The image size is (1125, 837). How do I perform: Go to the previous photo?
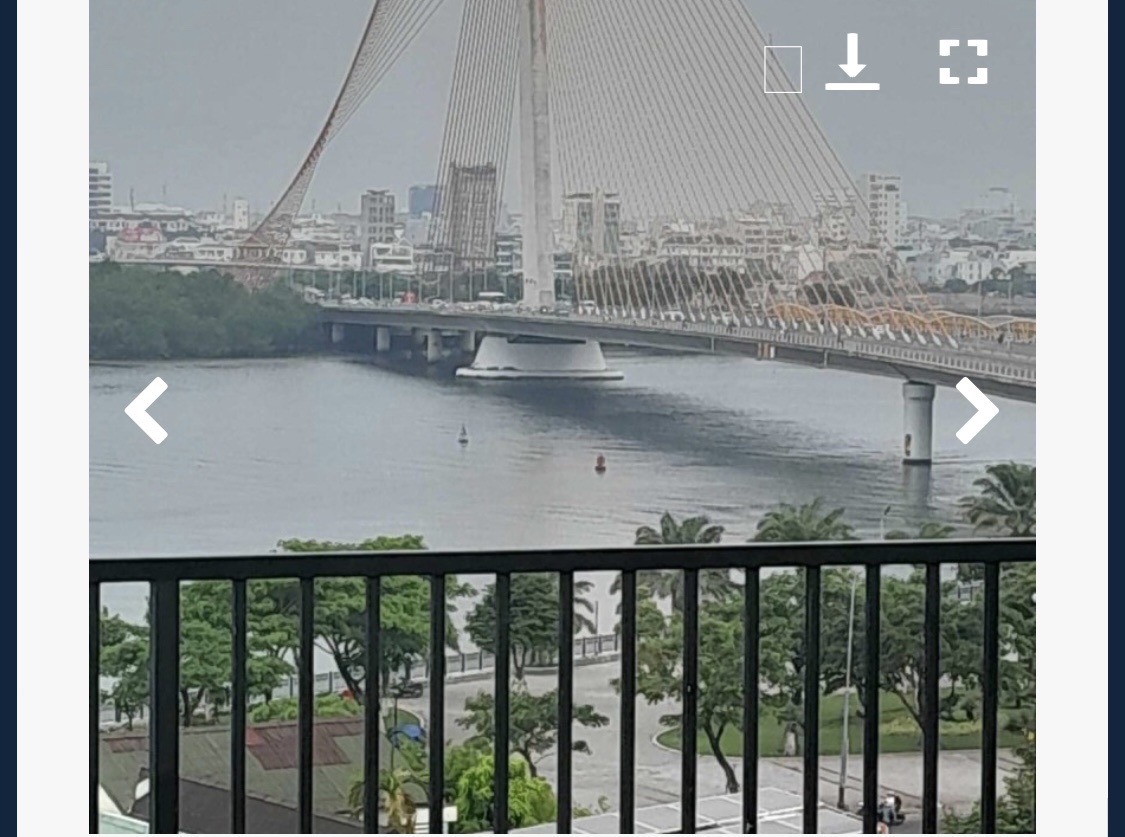146,410
